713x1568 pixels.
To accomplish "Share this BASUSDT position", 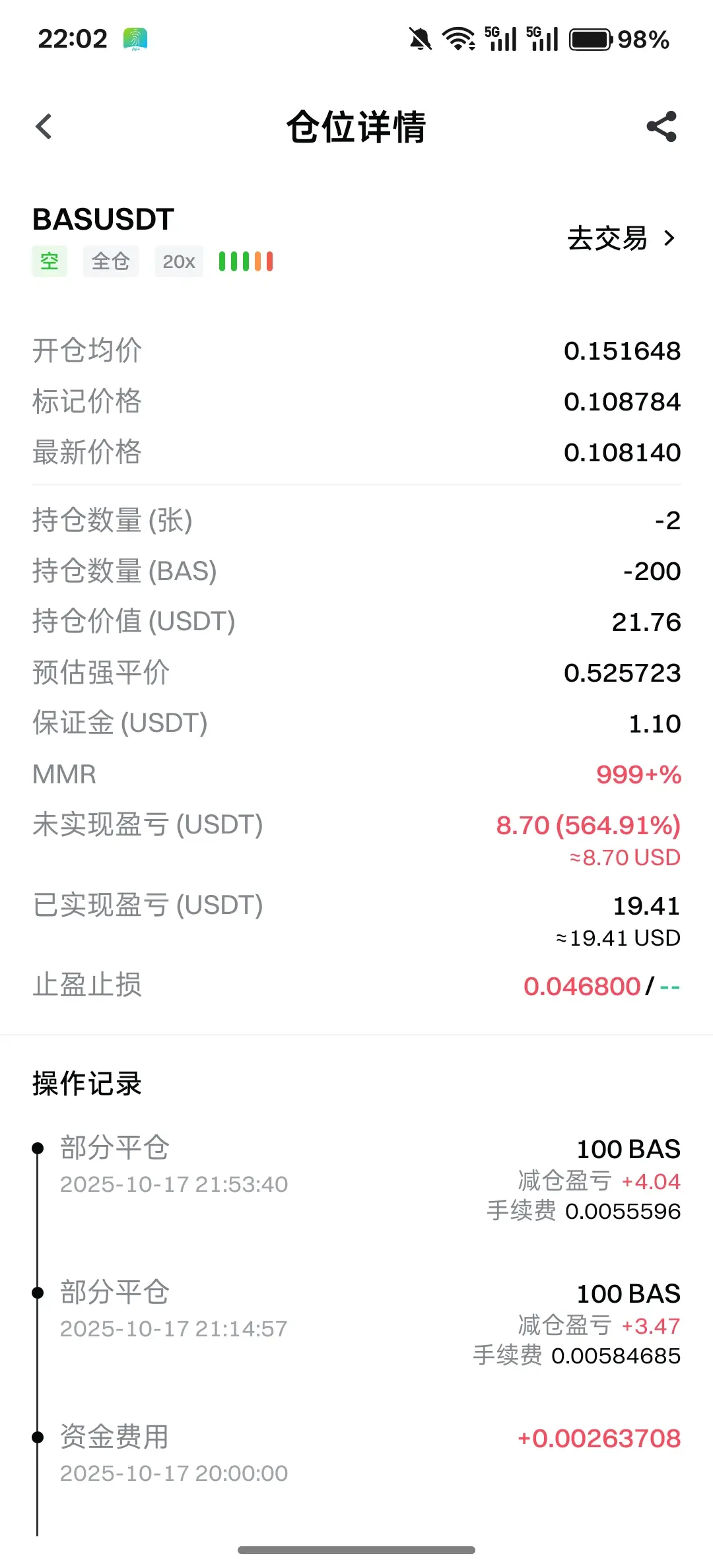I will [x=662, y=127].
